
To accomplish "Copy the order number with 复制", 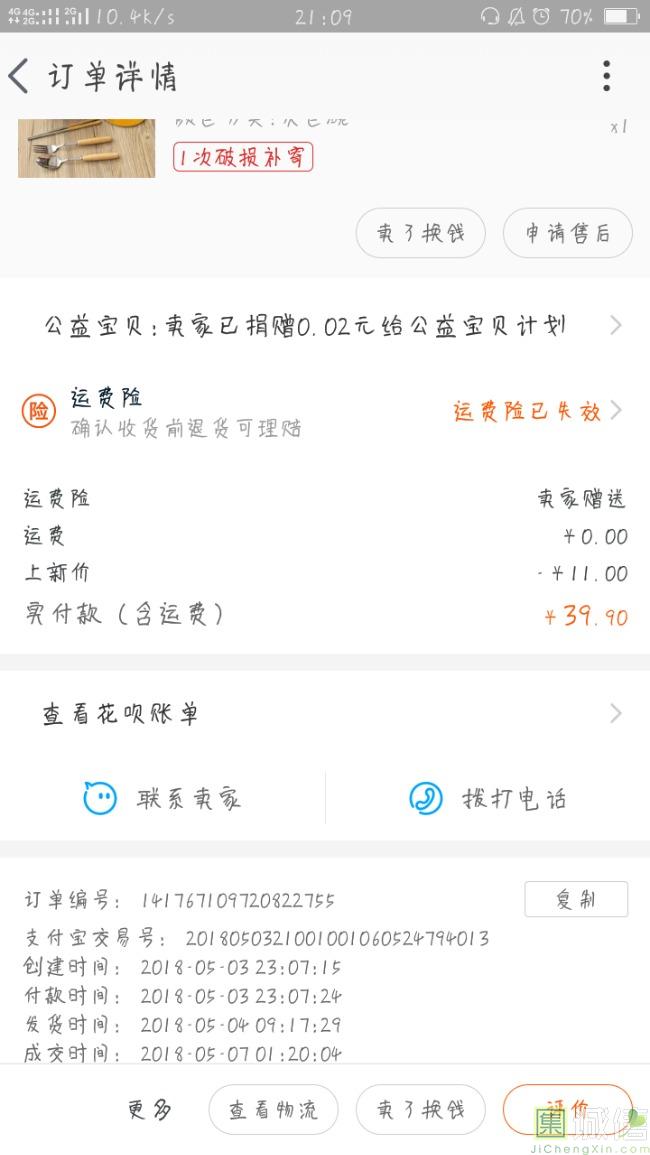I will [x=576, y=899].
